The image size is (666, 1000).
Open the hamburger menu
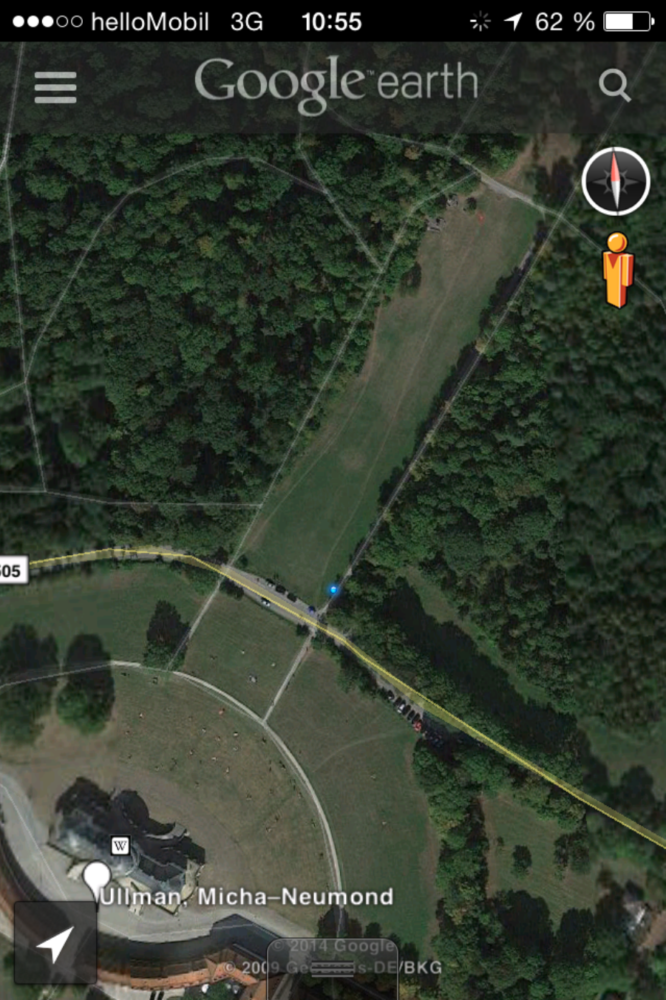55,87
